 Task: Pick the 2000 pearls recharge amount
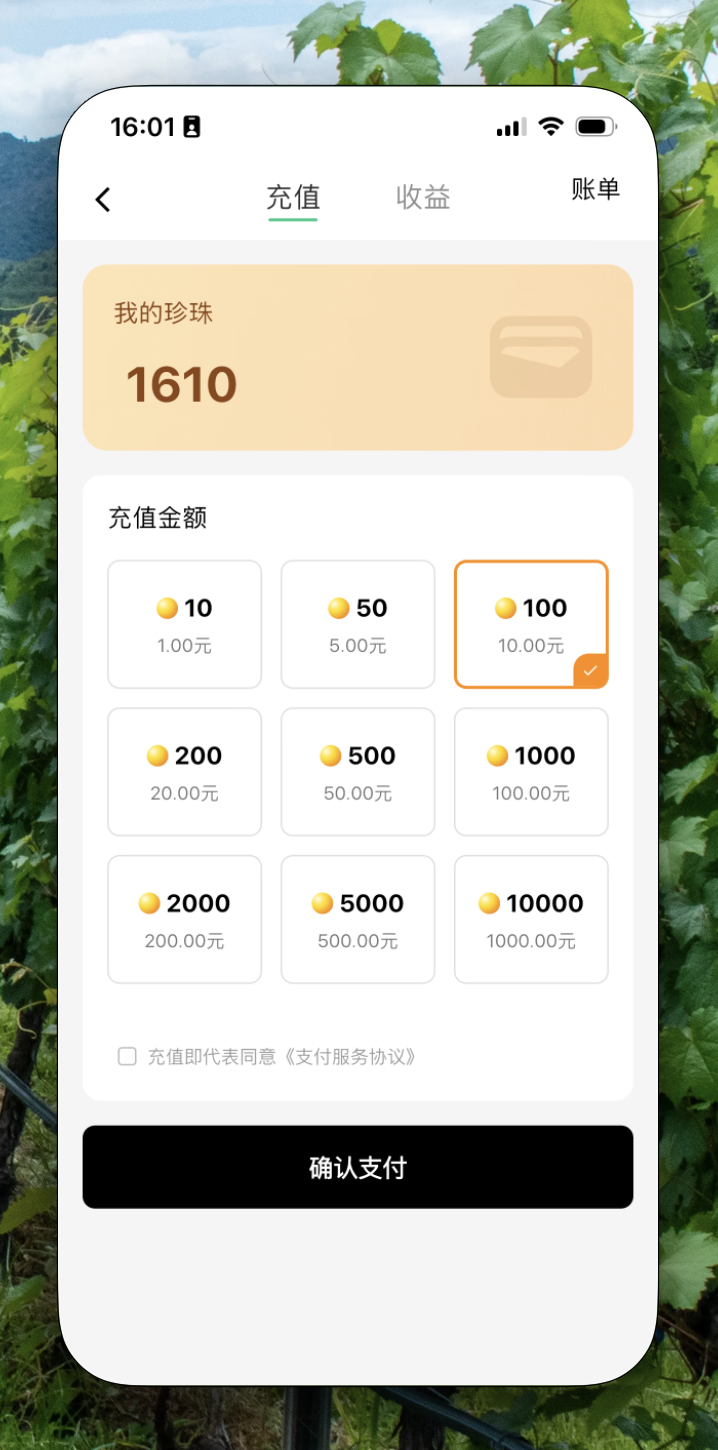point(184,919)
